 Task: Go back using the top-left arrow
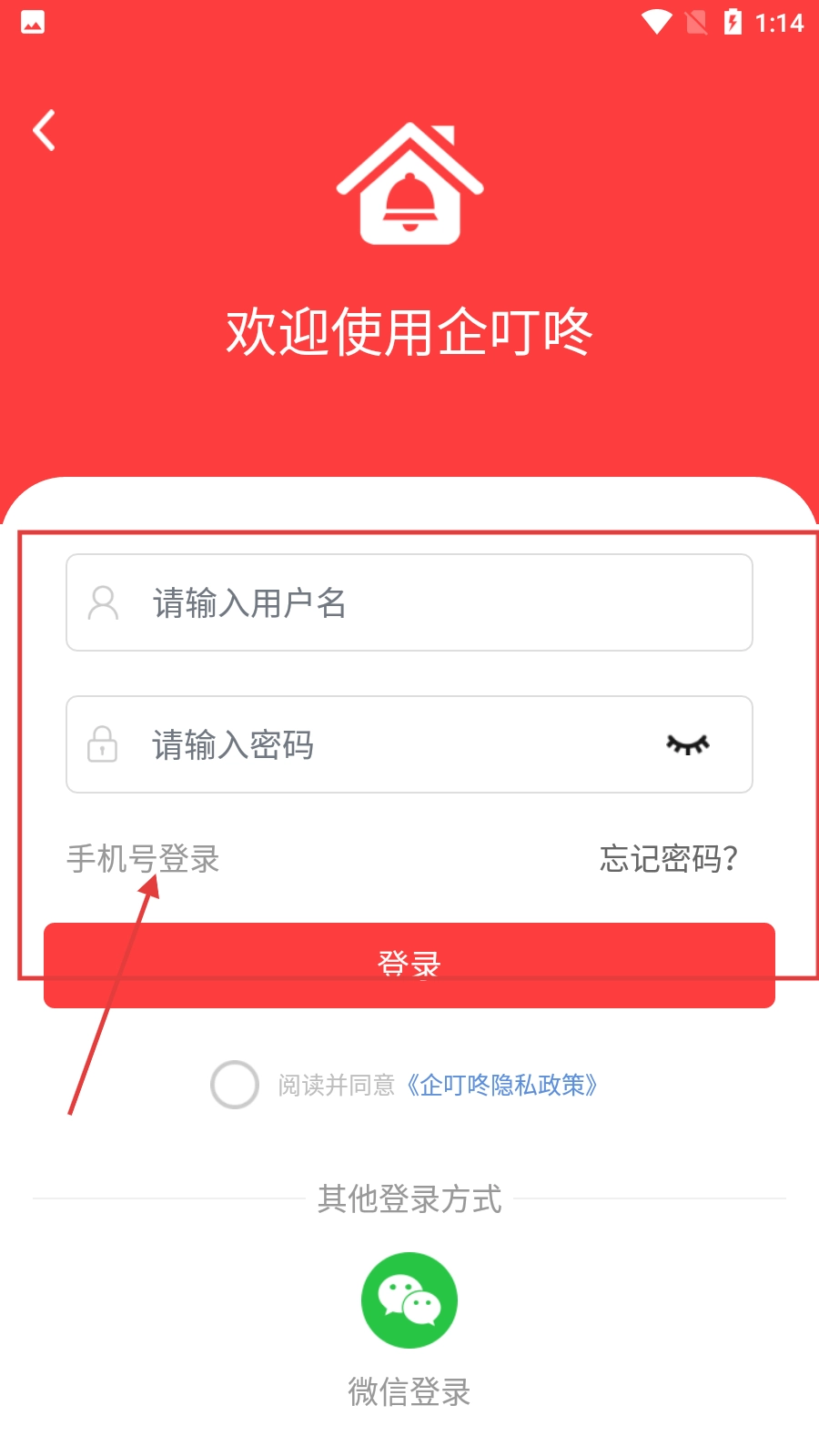pyautogui.click(x=45, y=130)
